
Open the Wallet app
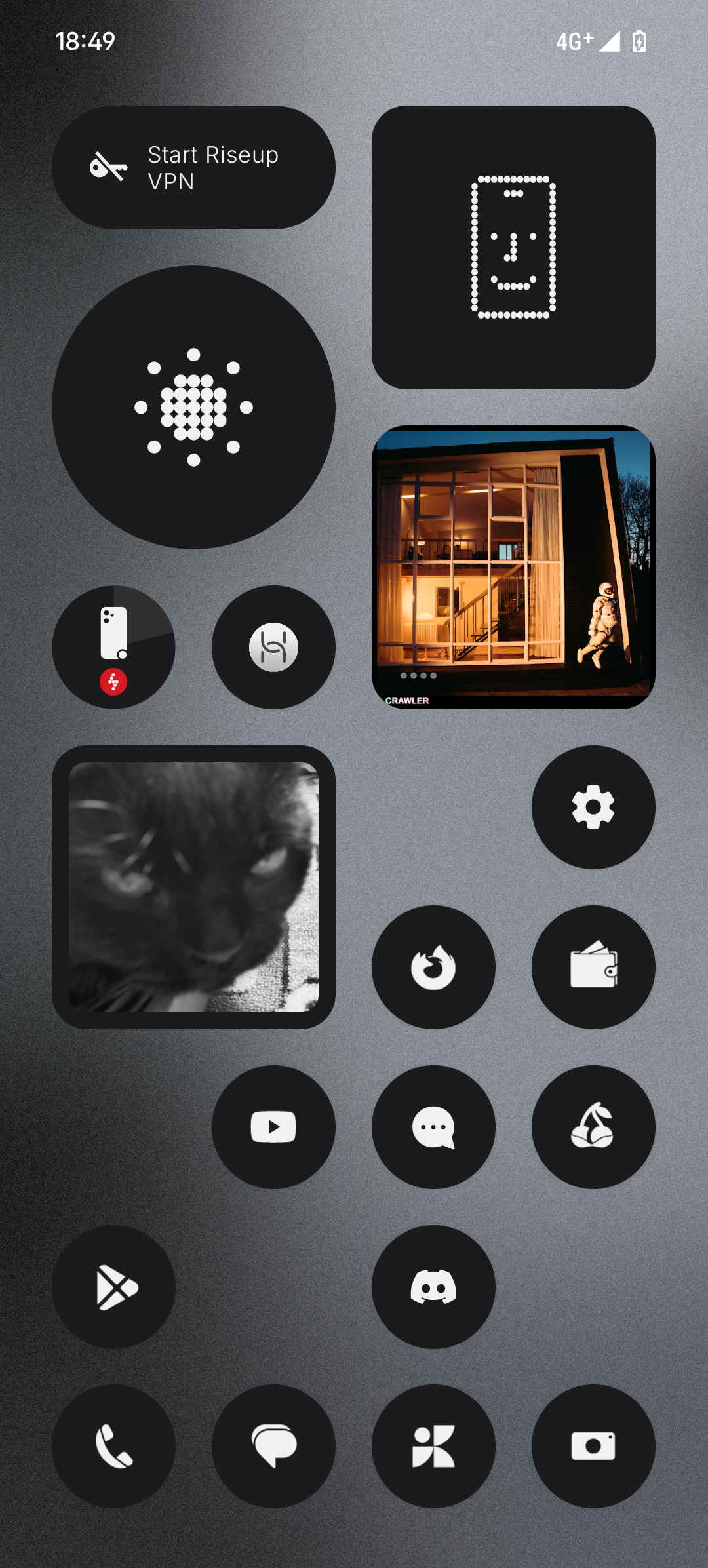click(x=593, y=967)
